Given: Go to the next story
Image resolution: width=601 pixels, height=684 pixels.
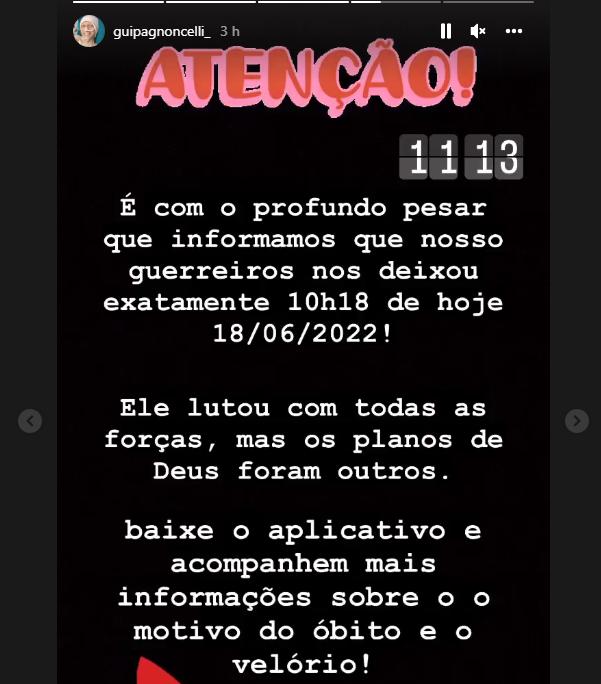Looking at the screenshot, I should click(577, 421).
